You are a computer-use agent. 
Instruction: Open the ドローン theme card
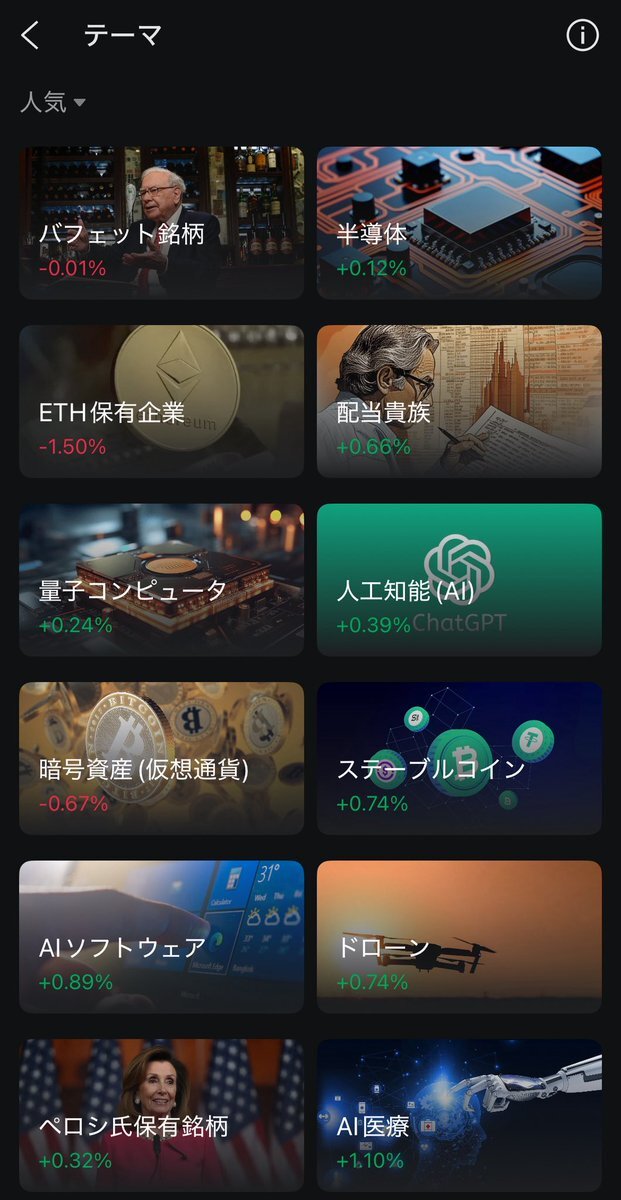coord(459,937)
